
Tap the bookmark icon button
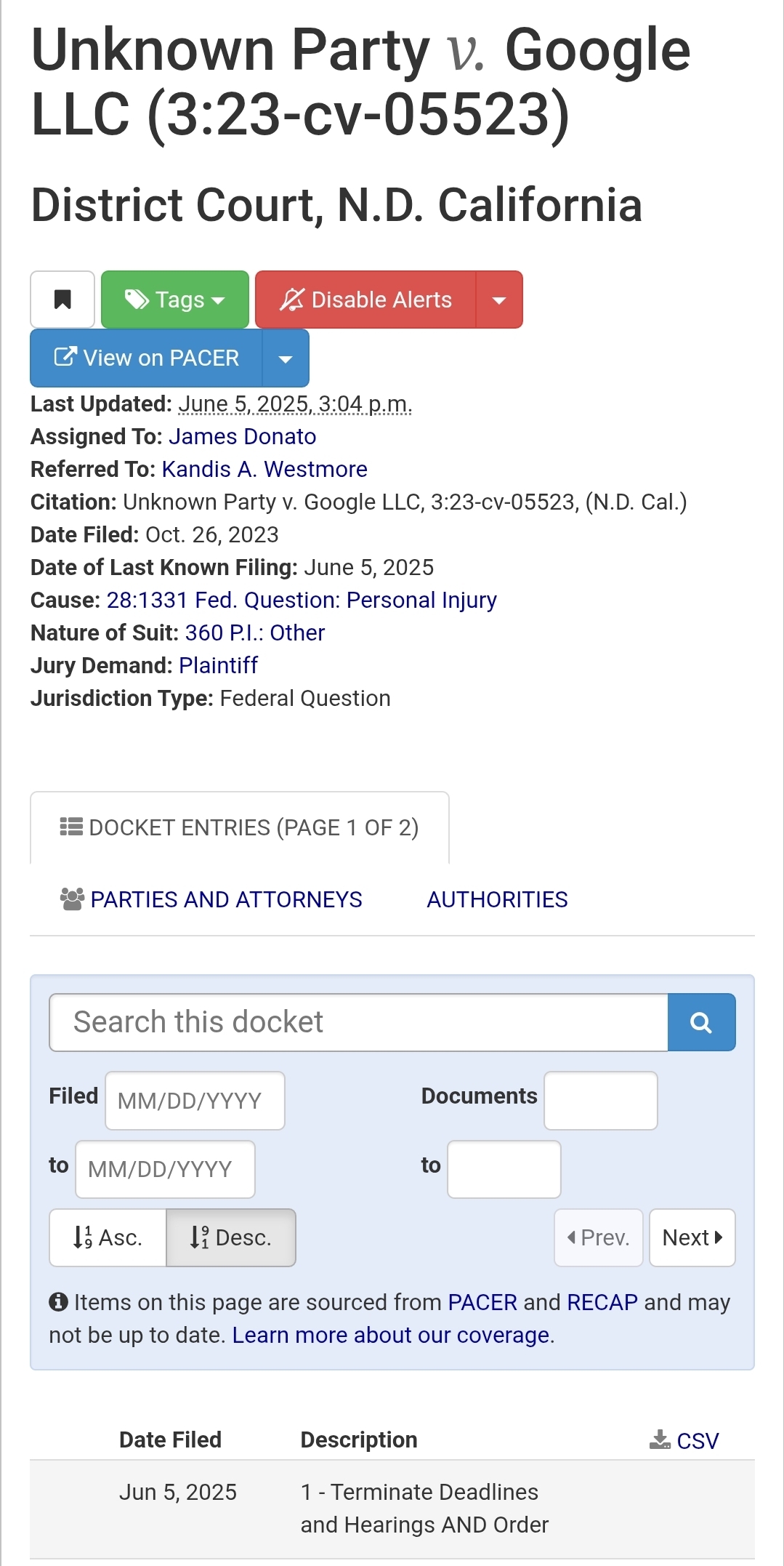(x=62, y=300)
